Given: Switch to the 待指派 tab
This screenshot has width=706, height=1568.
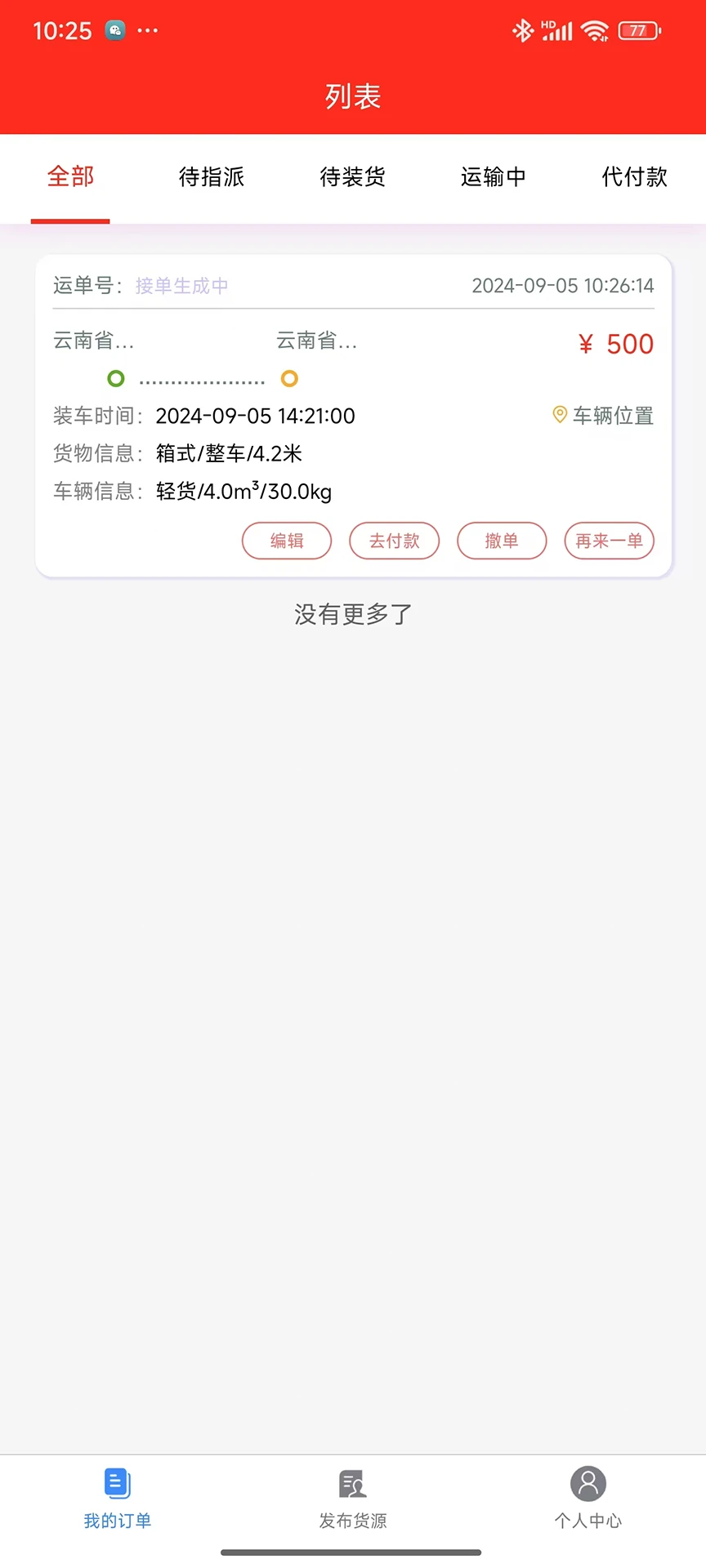Looking at the screenshot, I should [212, 176].
